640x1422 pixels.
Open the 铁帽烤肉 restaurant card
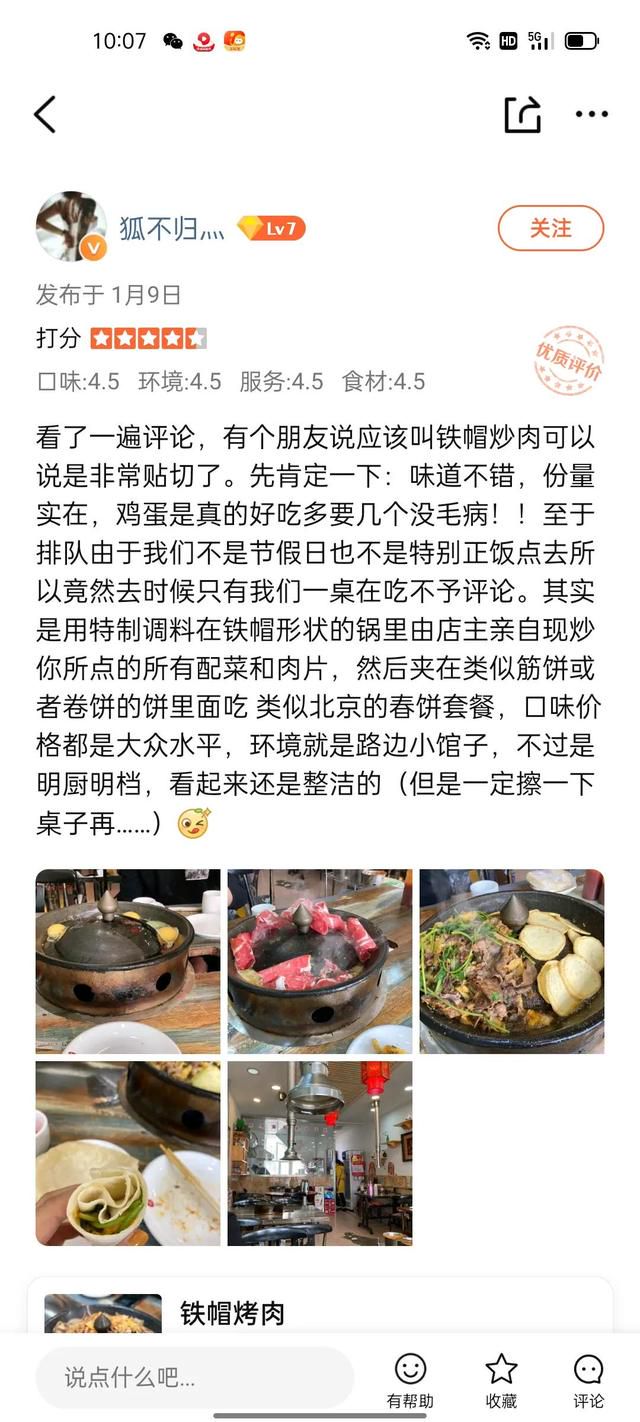coord(320,1312)
